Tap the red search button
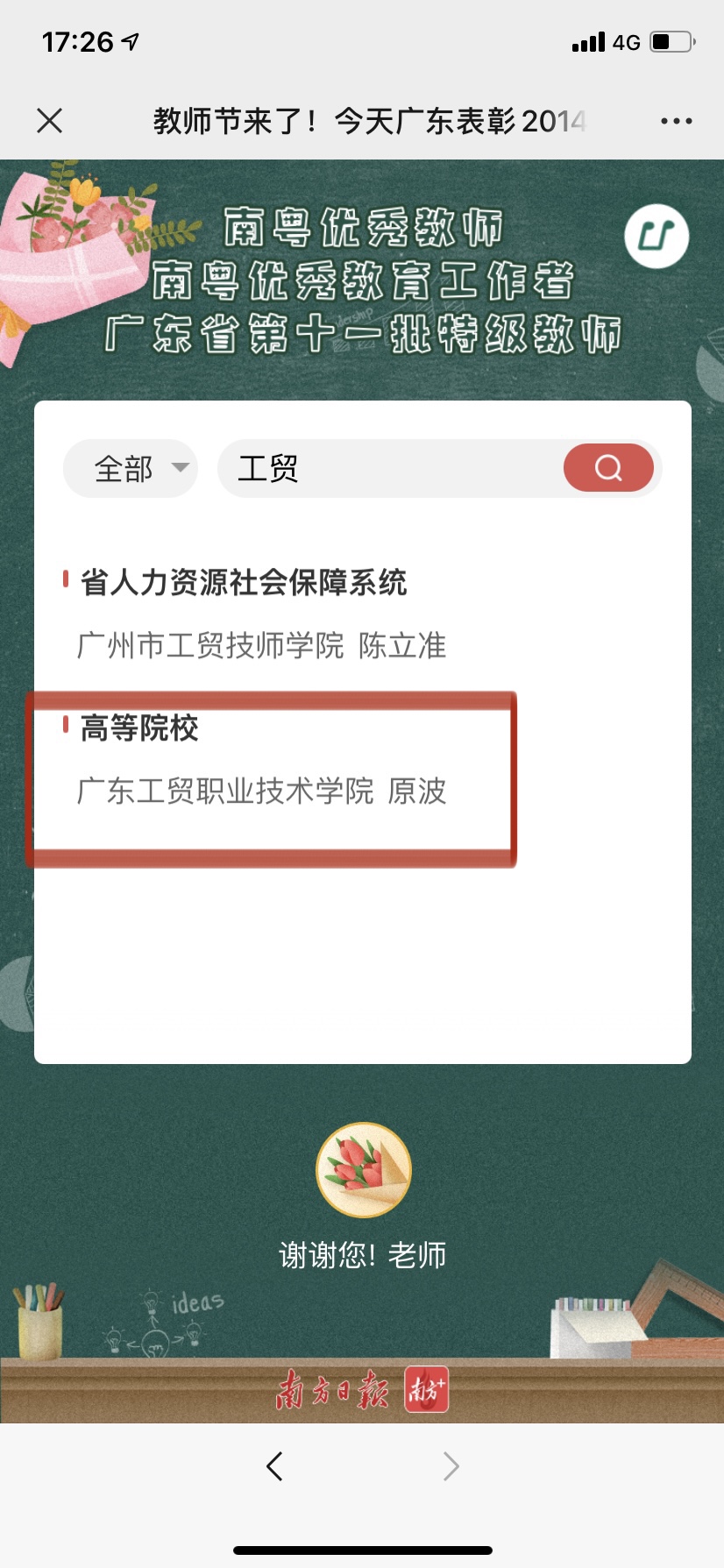724x1568 pixels. 608,468
